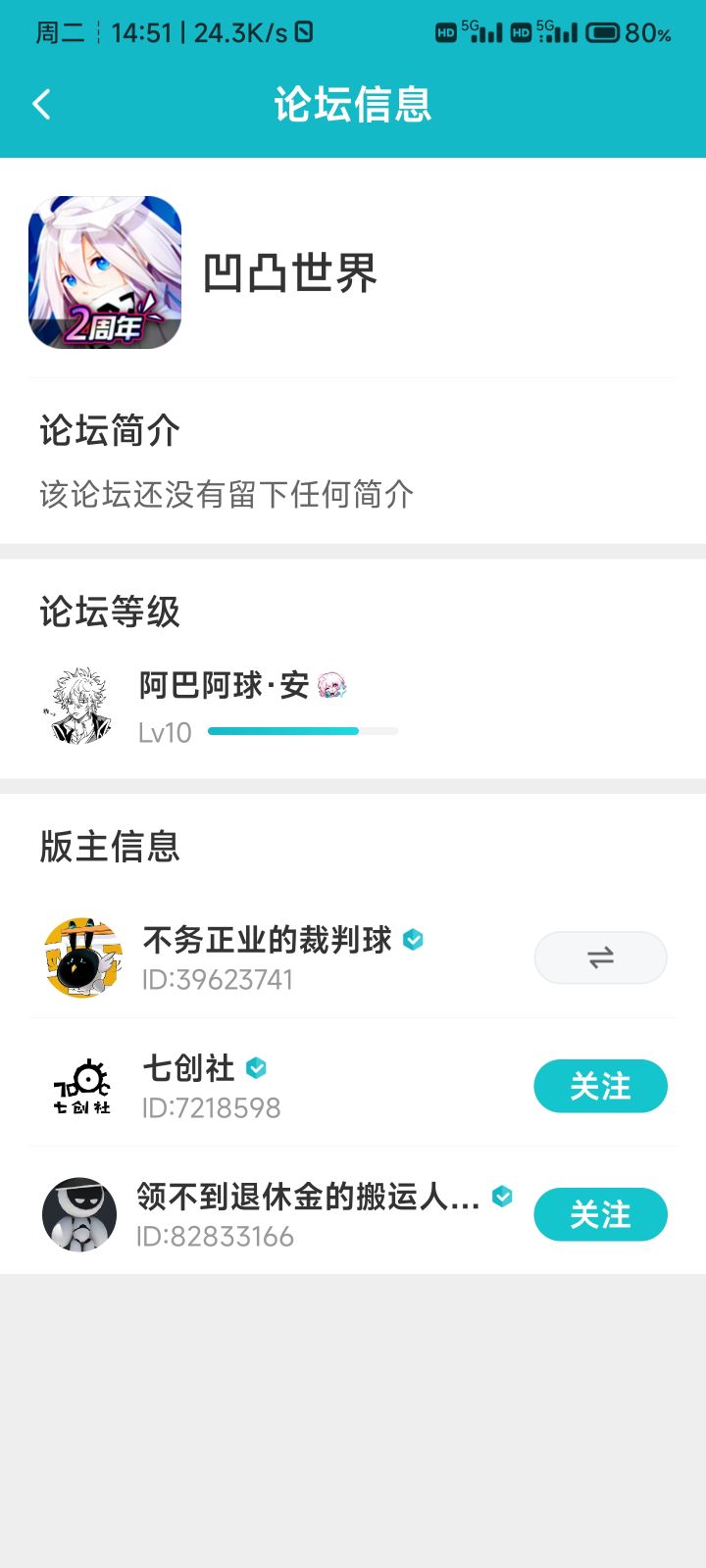Open the 版主信息 section header
This screenshot has height=1568, width=706.
111,846
